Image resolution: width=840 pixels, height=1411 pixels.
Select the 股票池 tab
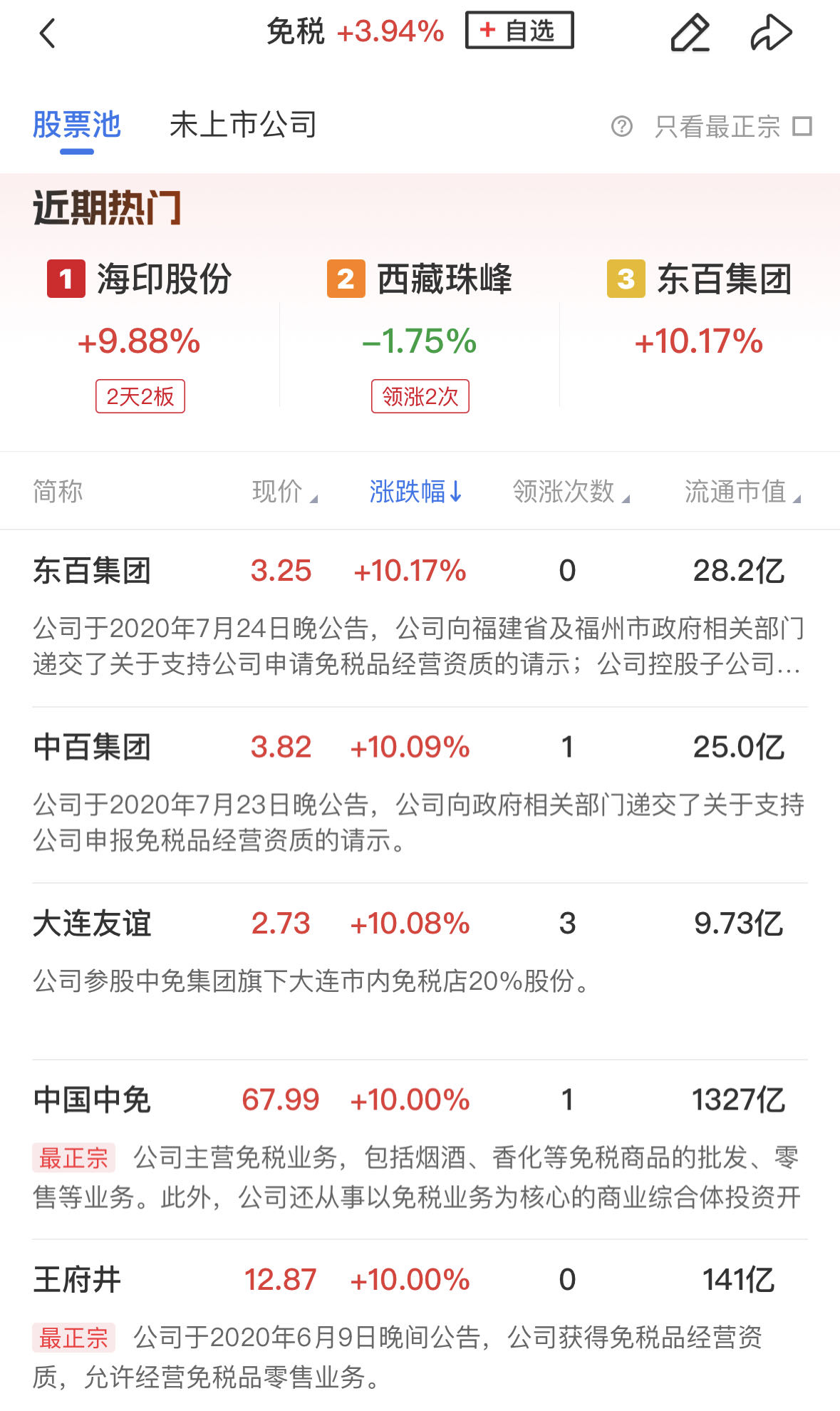(77, 125)
